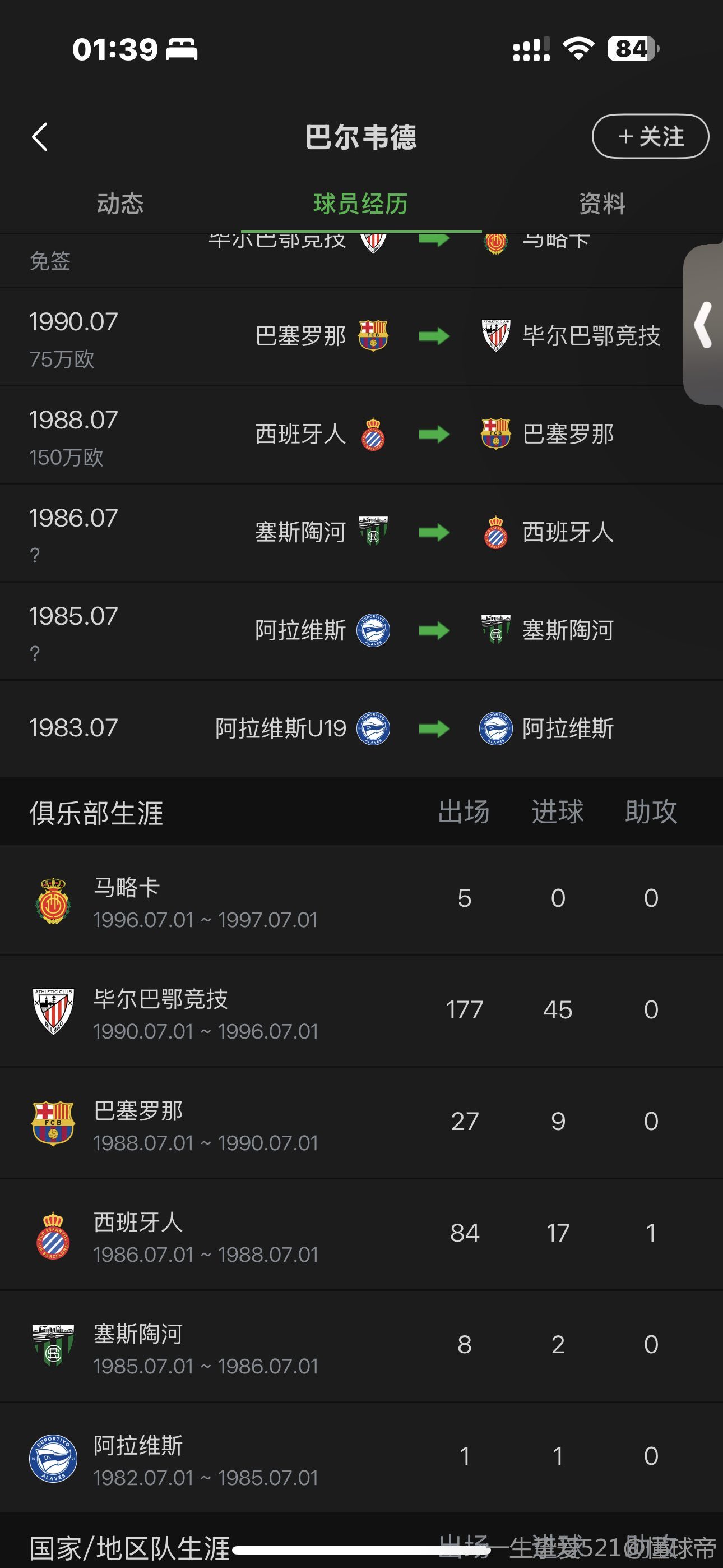Select the 球员经历 tab
This screenshot has height=1568, width=723.
[x=361, y=204]
